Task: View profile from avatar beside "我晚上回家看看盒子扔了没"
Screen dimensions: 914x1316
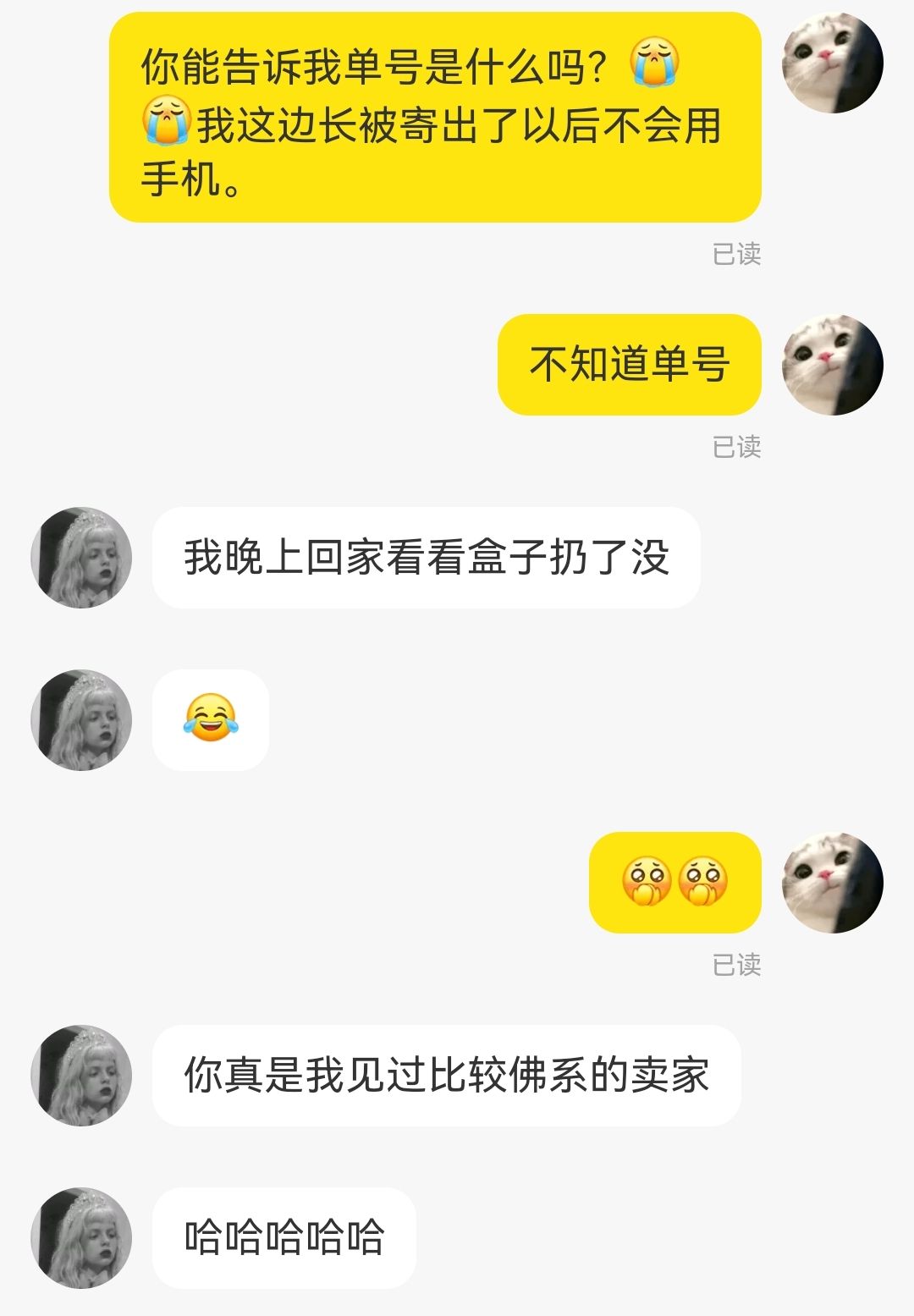Action: [81, 558]
